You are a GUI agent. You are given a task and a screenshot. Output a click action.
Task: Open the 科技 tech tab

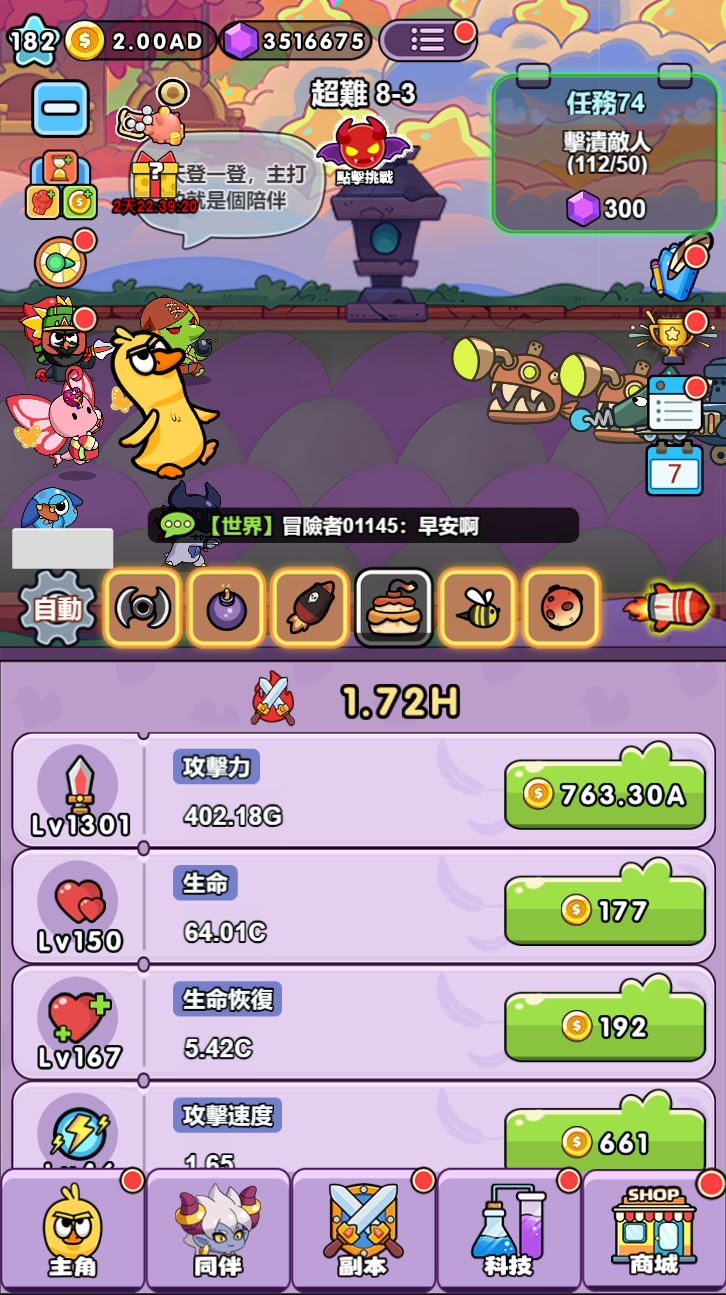(508, 1230)
